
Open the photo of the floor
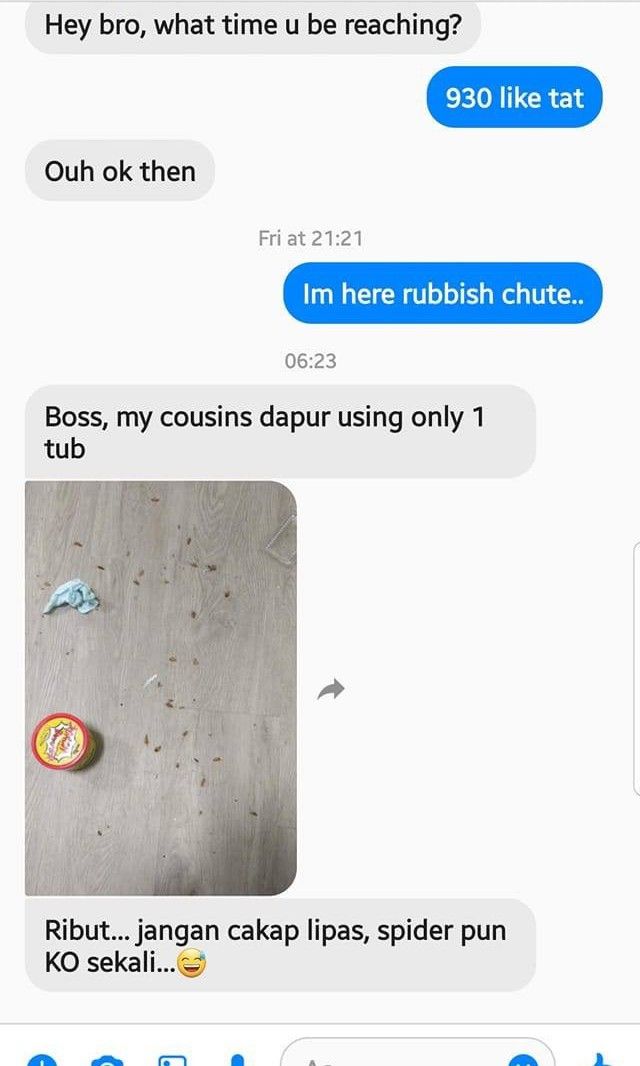pos(161,688)
